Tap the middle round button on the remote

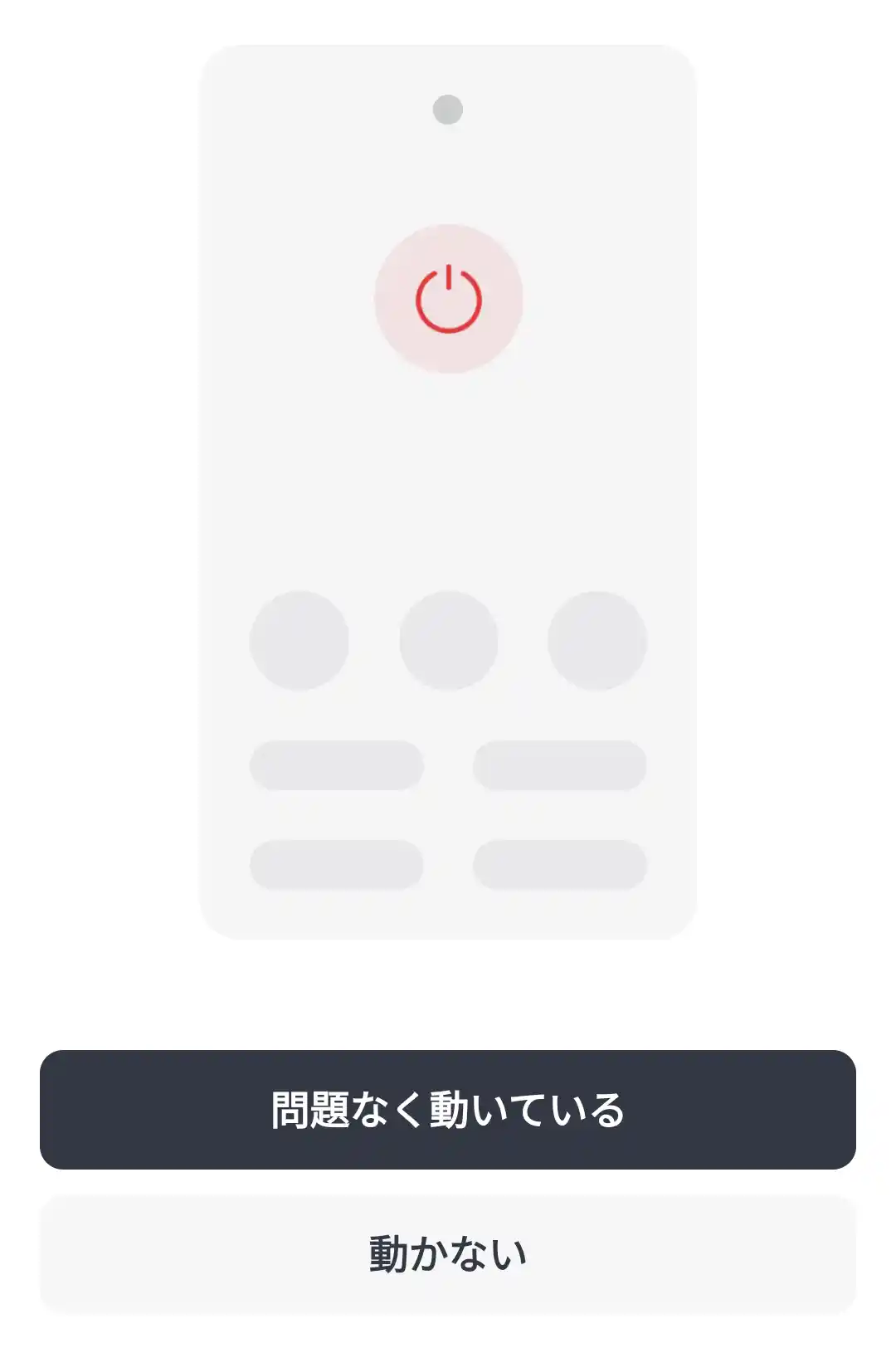pyautogui.click(x=448, y=639)
